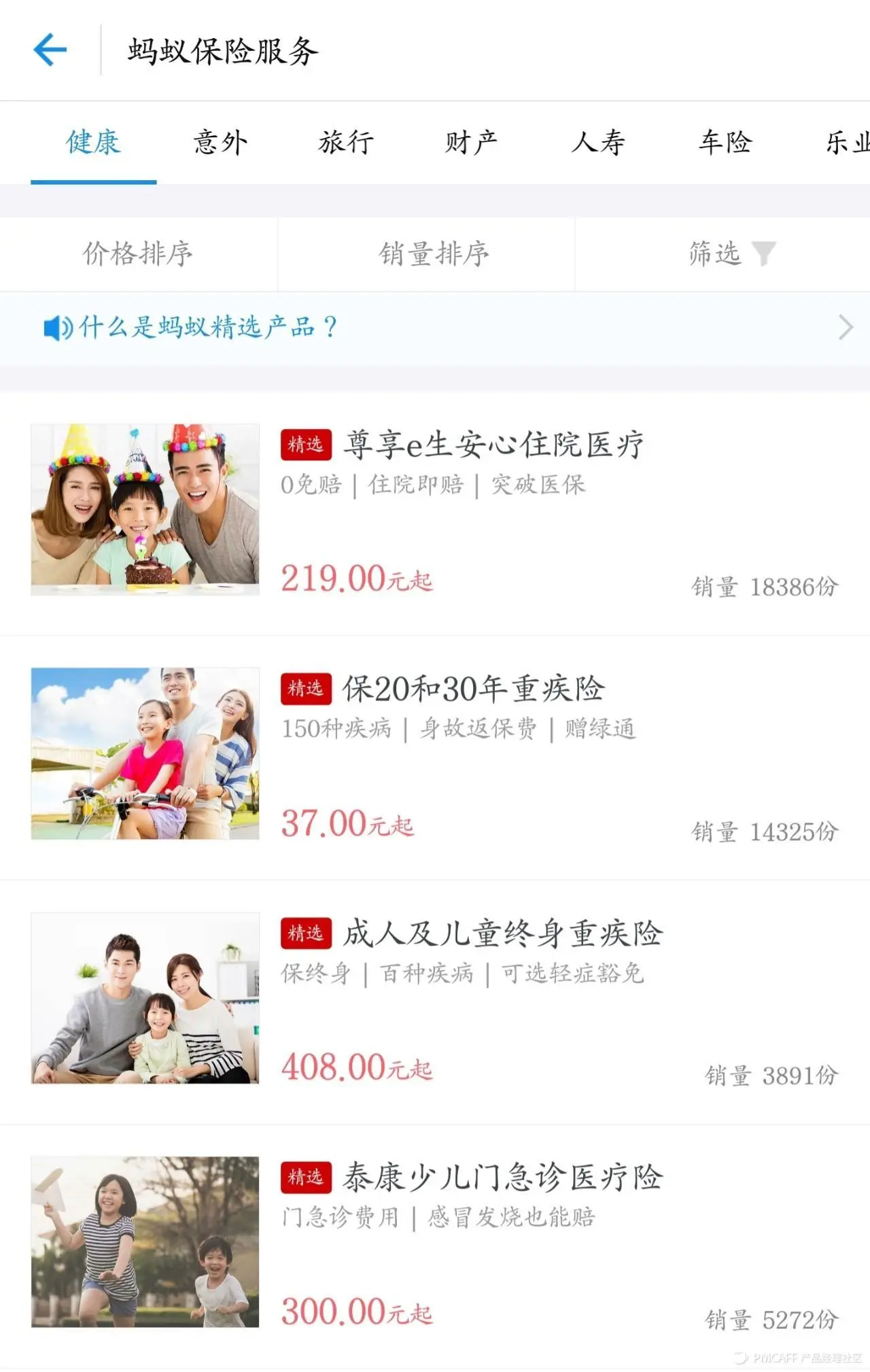This screenshot has height=1372, width=870.
Task: Open 什么是蚂蚁精选产品 info banner
Action: [x=435, y=328]
